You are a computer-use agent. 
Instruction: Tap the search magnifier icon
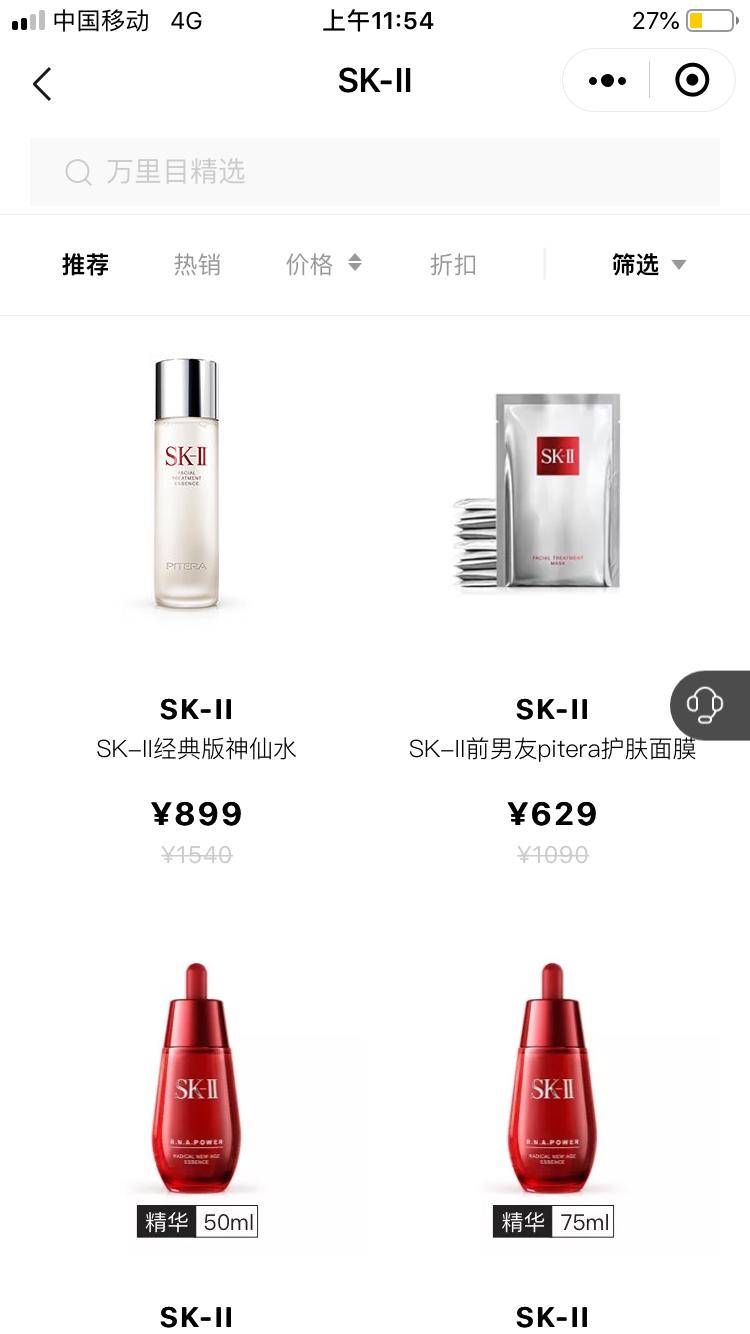(78, 172)
